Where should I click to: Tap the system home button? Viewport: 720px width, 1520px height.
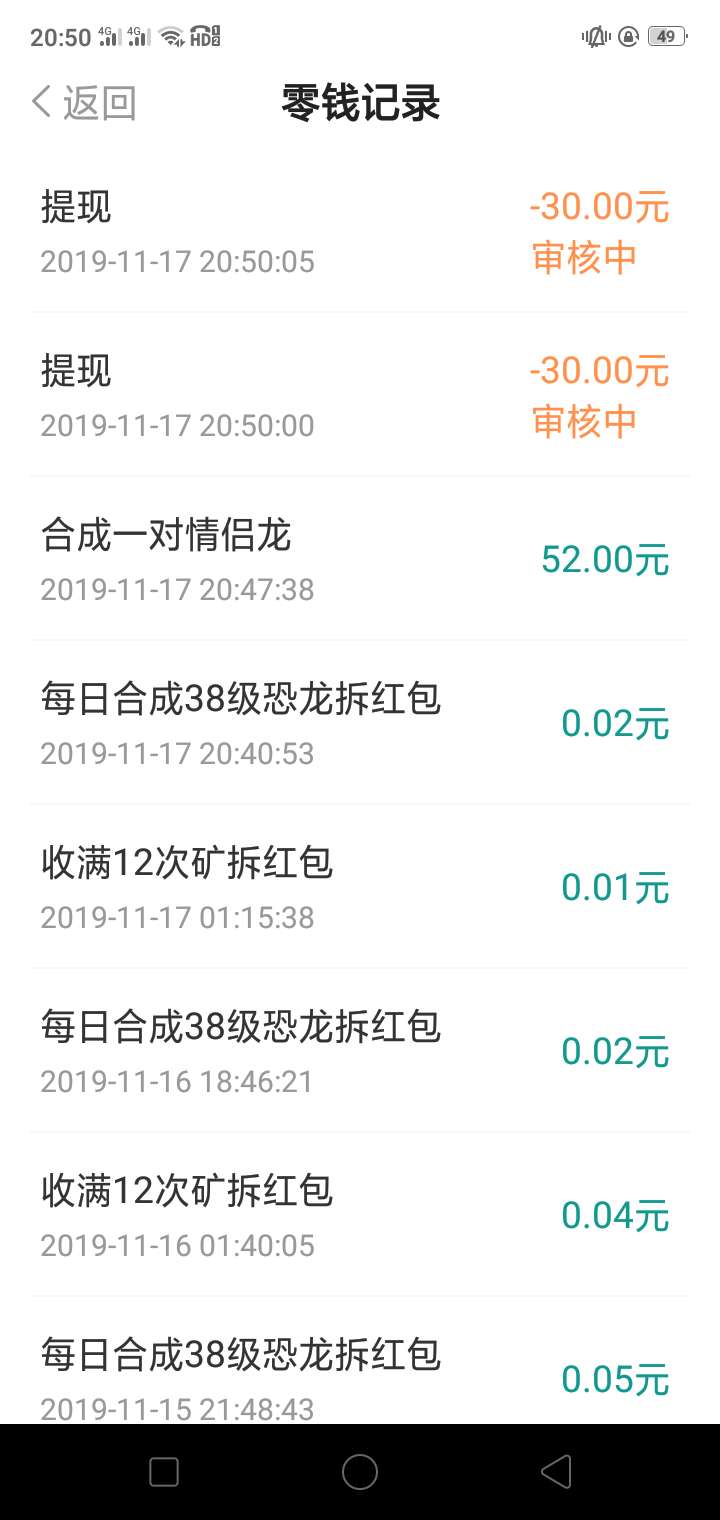pos(360,1472)
